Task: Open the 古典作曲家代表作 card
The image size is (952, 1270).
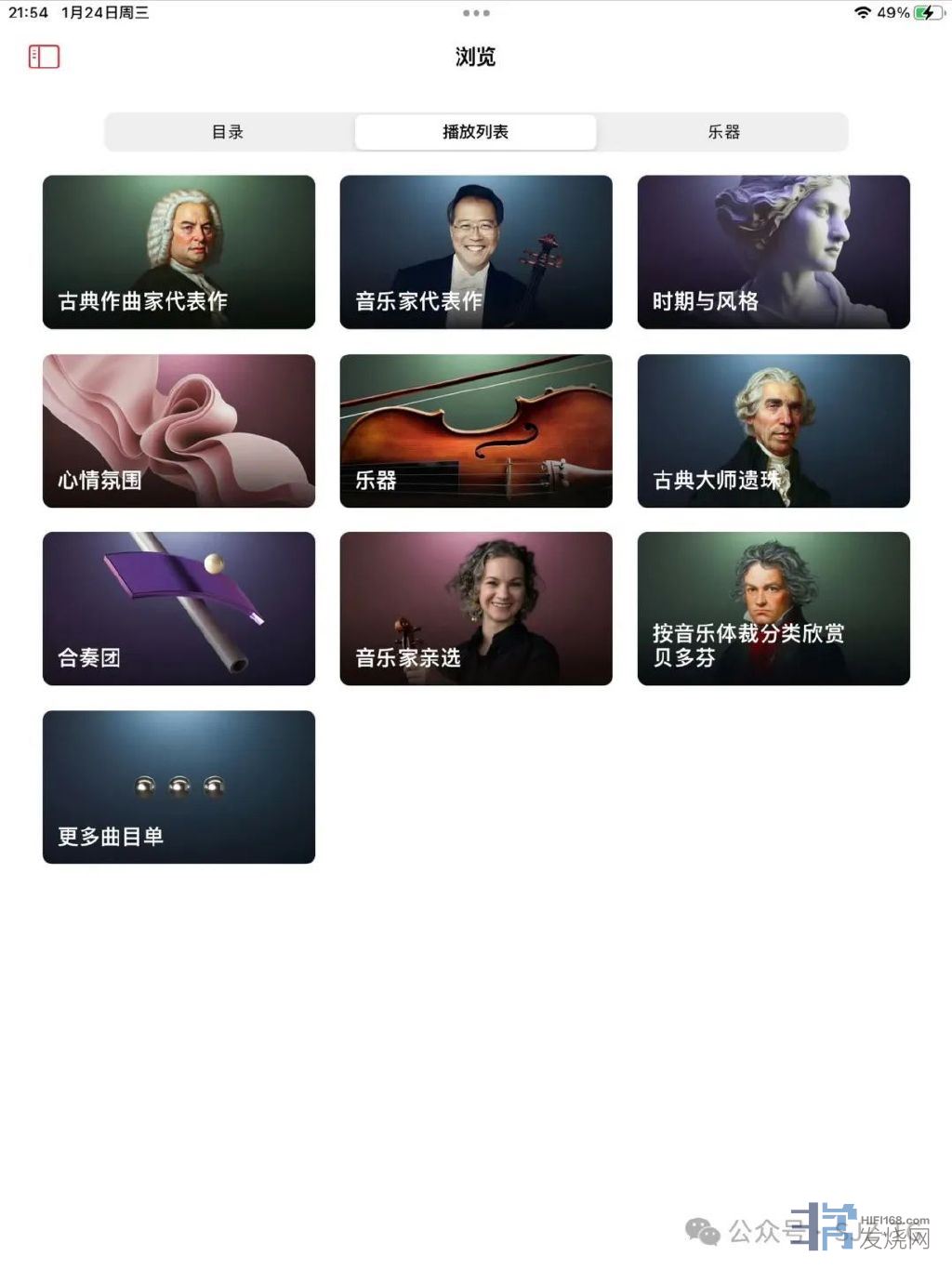Action: click(178, 252)
